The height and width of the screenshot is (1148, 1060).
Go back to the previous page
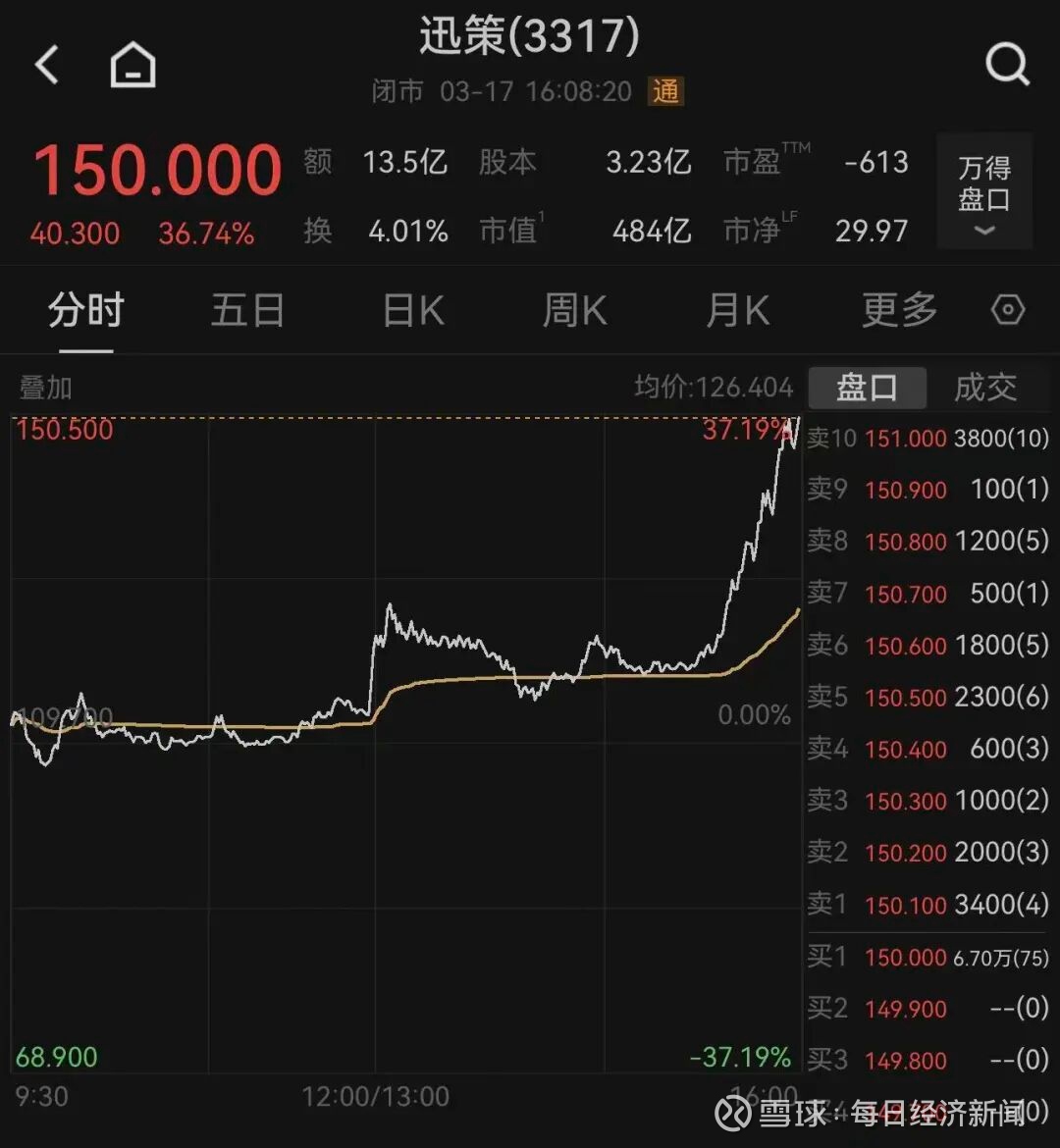click(x=47, y=66)
